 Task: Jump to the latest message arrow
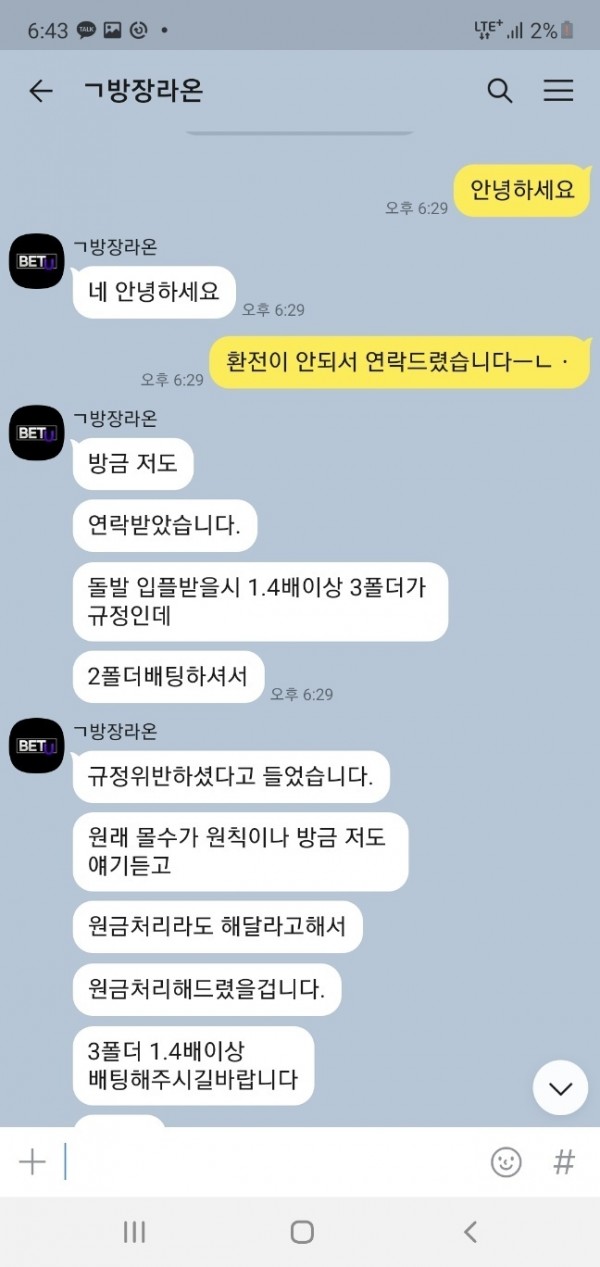click(x=560, y=1088)
